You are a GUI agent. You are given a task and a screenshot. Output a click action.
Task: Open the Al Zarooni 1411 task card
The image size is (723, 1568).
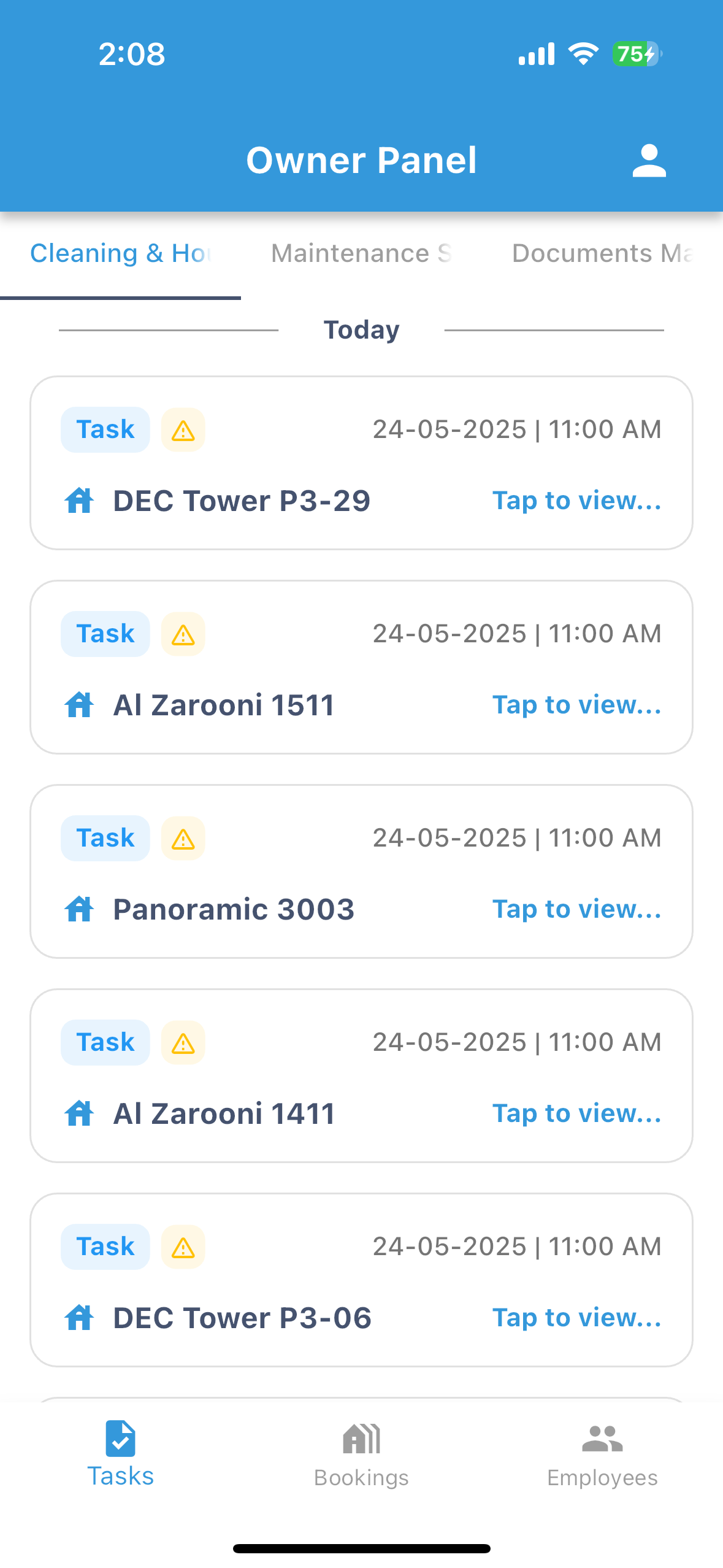point(361,1076)
